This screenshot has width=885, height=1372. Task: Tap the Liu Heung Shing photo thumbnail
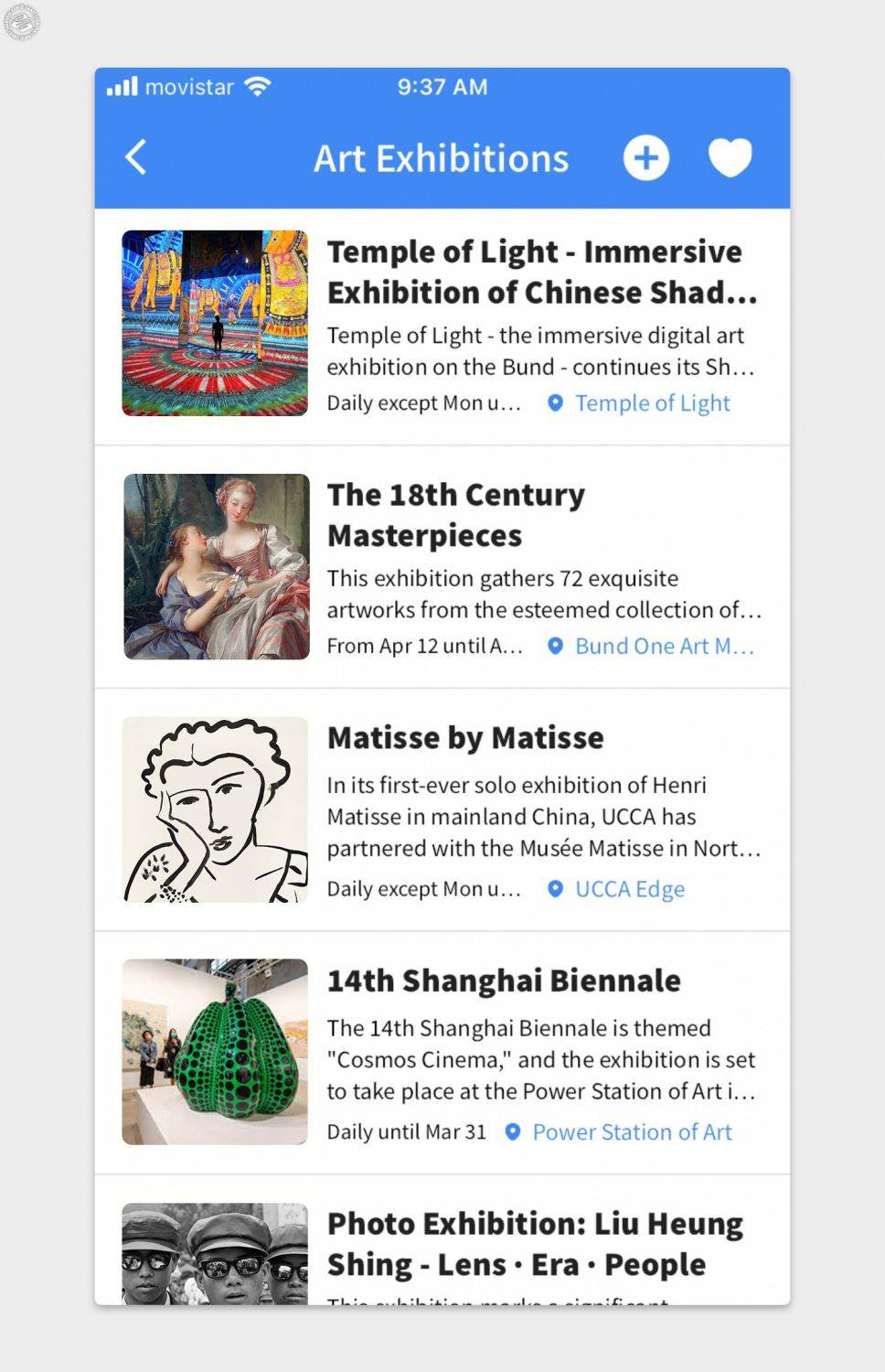(x=214, y=1262)
